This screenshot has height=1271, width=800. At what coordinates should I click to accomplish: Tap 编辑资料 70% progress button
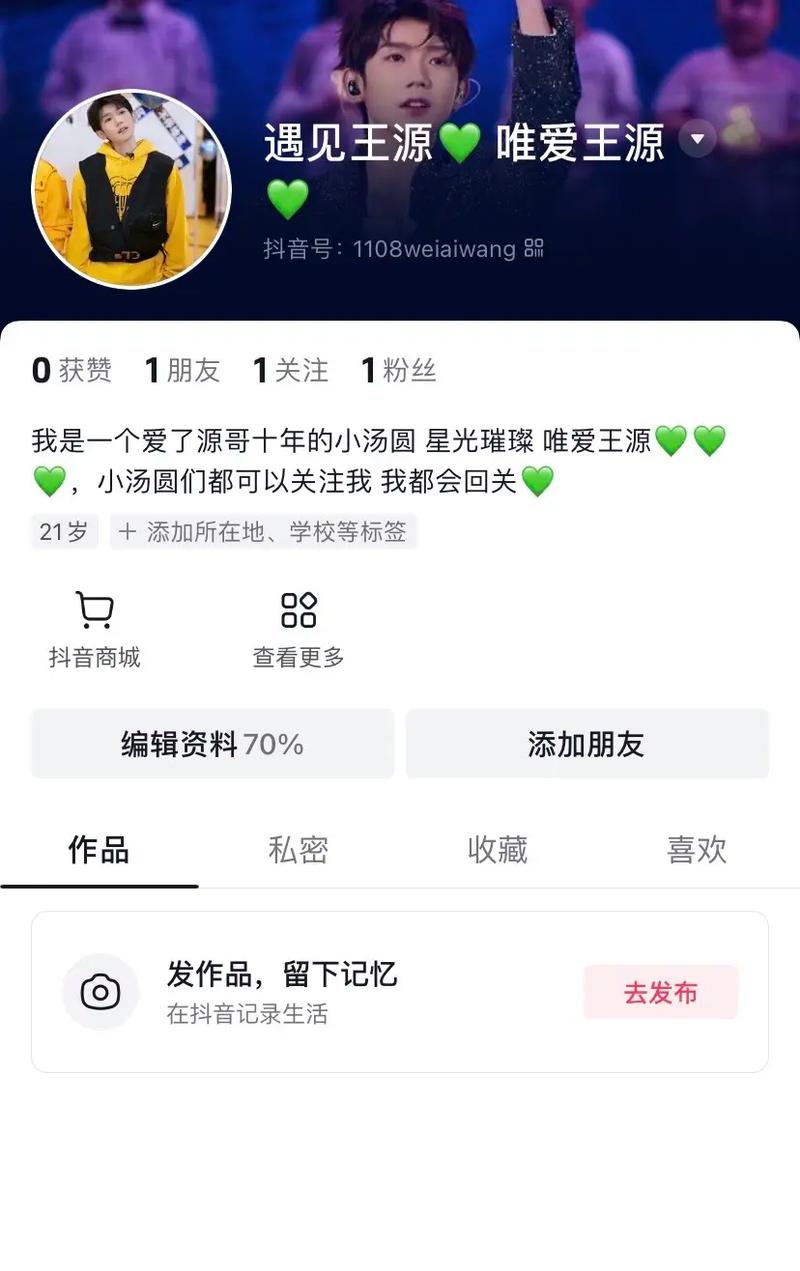click(x=212, y=743)
